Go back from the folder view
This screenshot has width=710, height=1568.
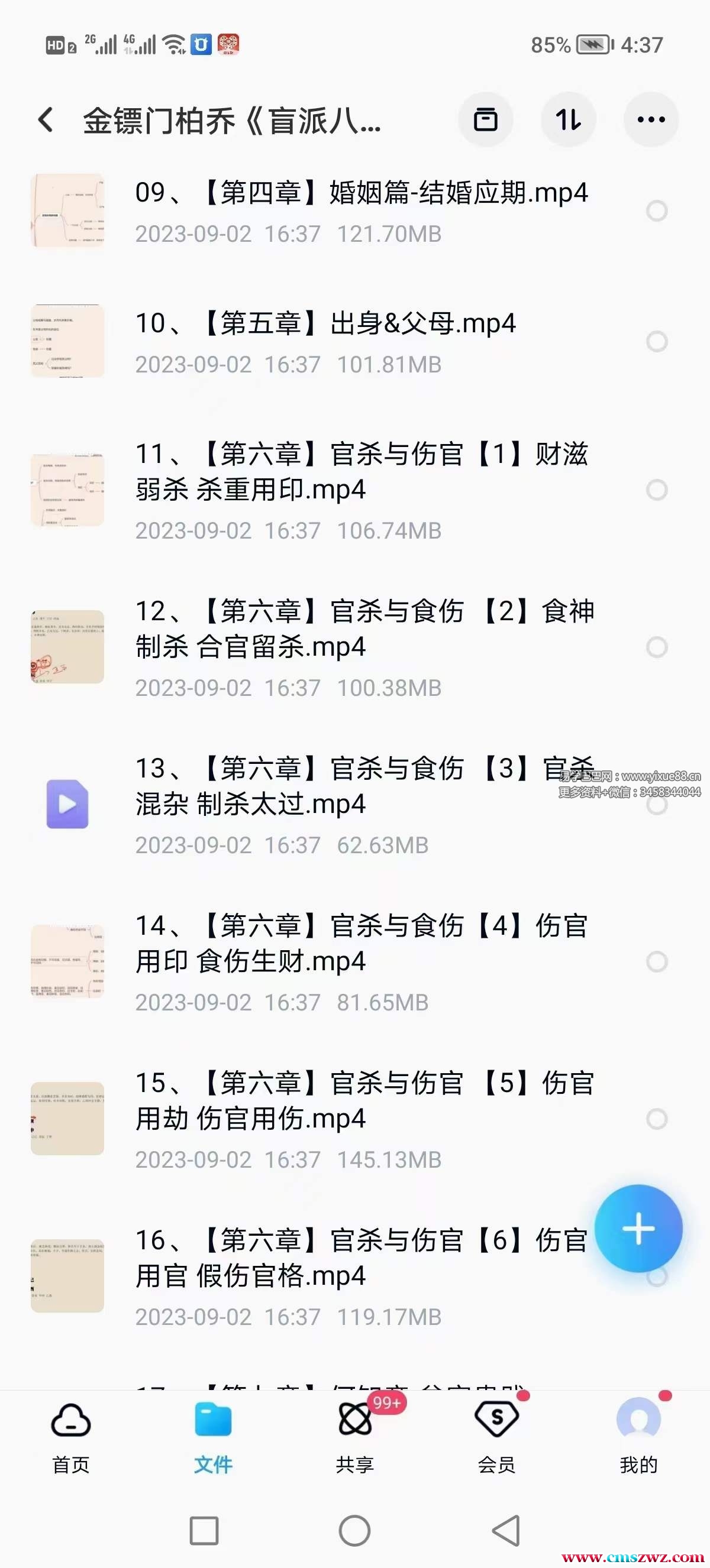click(46, 119)
